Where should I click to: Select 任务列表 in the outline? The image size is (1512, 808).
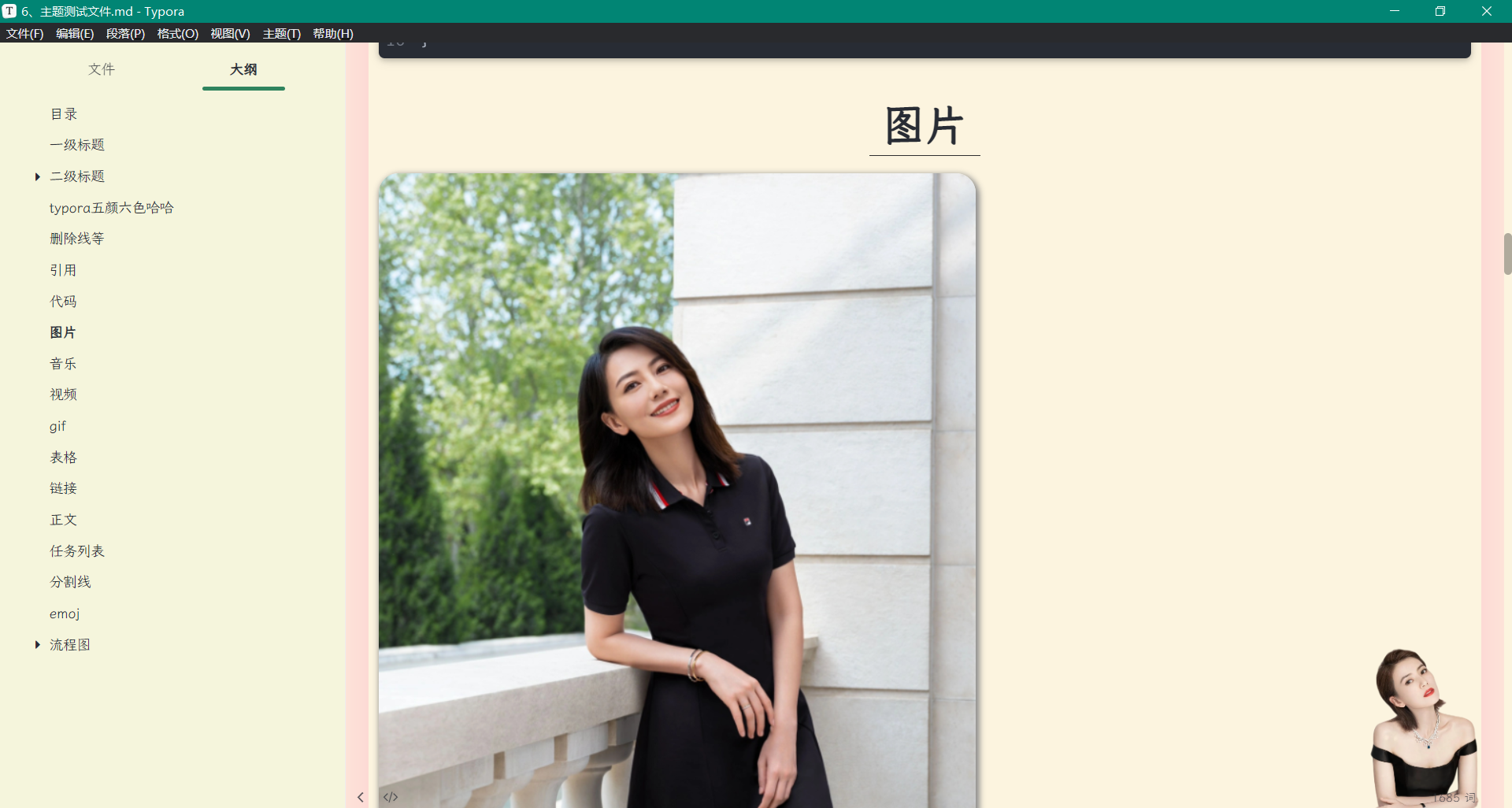77,551
